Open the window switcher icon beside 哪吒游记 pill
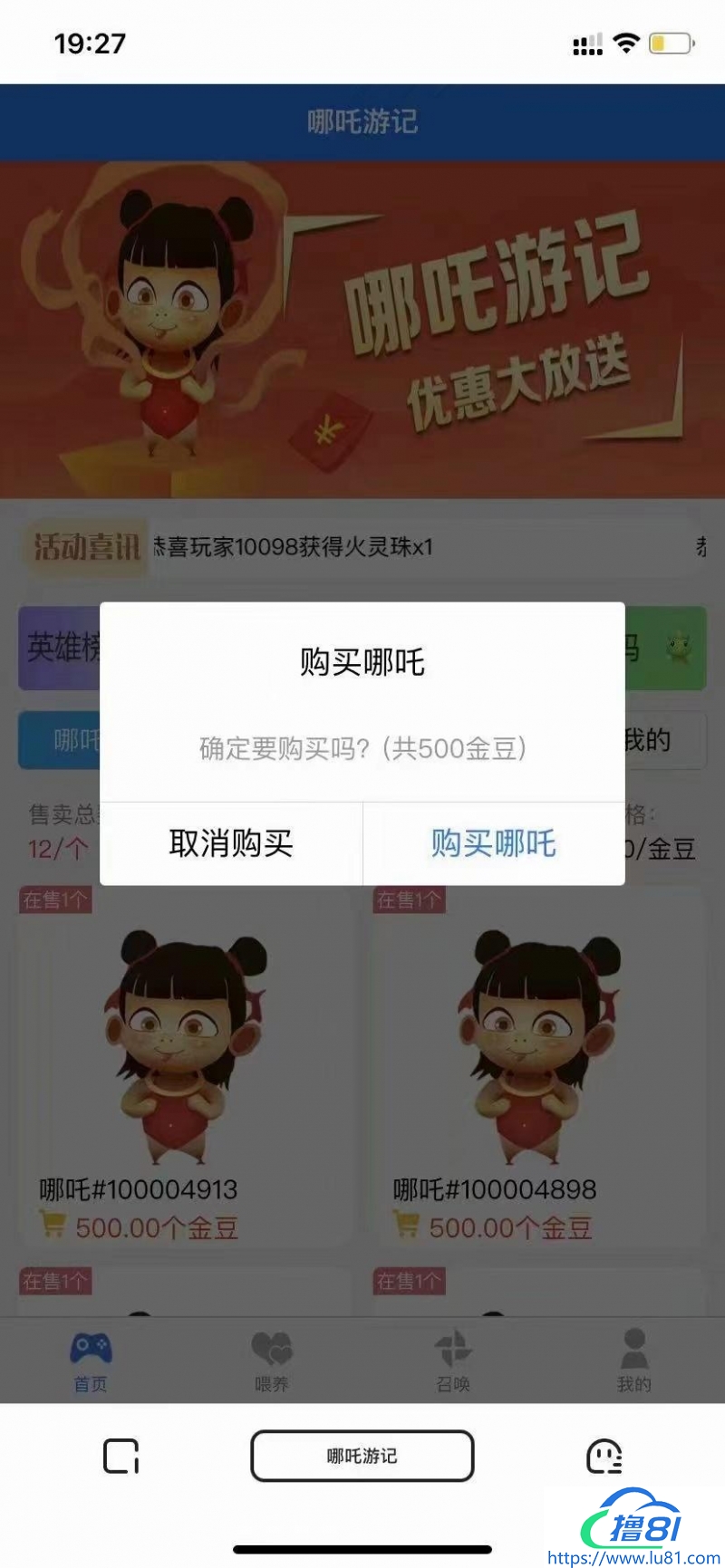Viewport: 725px width, 1568px height. [121, 1456]
